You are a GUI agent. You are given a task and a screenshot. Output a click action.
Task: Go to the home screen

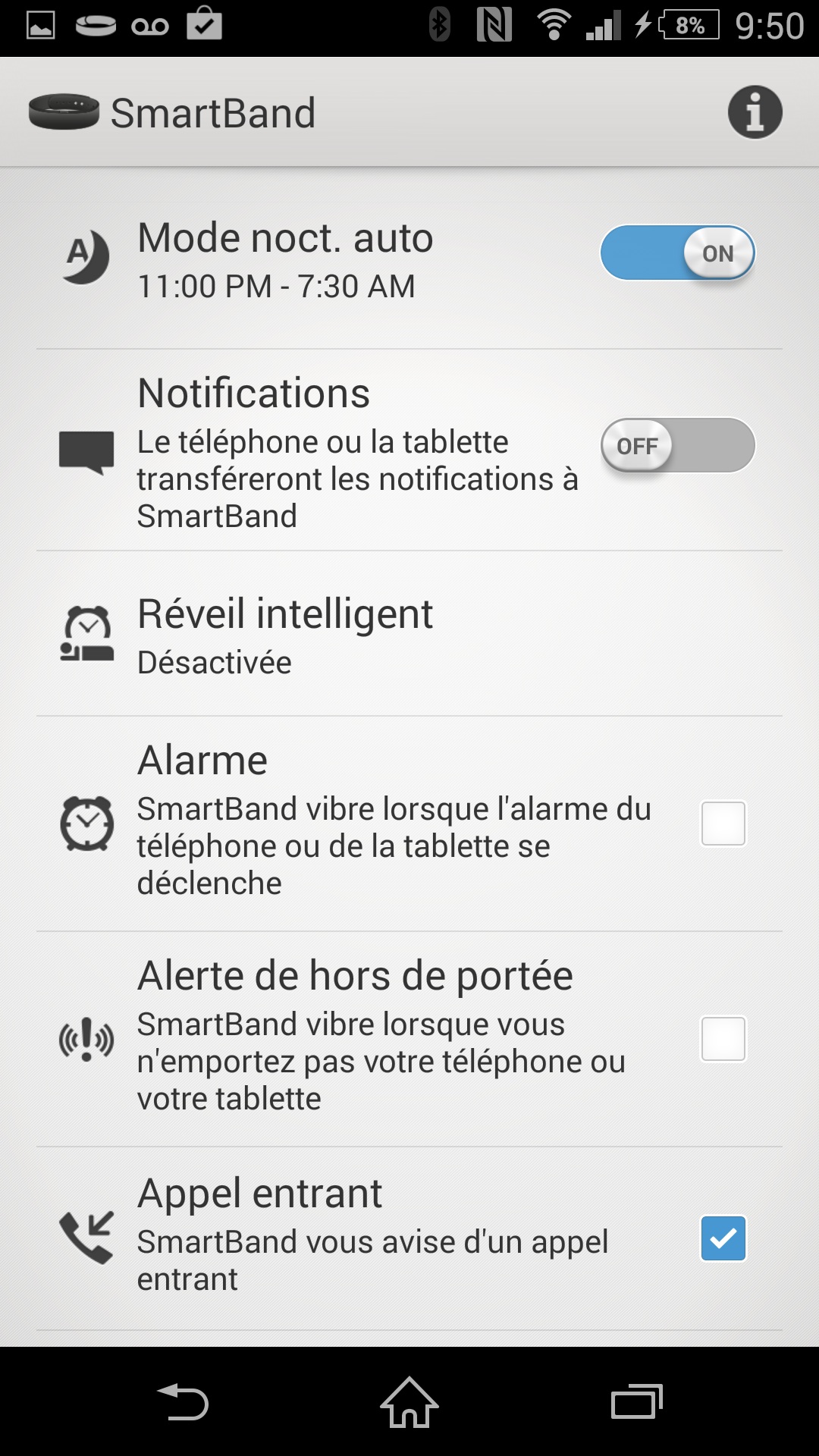[x=409, y=1403]
